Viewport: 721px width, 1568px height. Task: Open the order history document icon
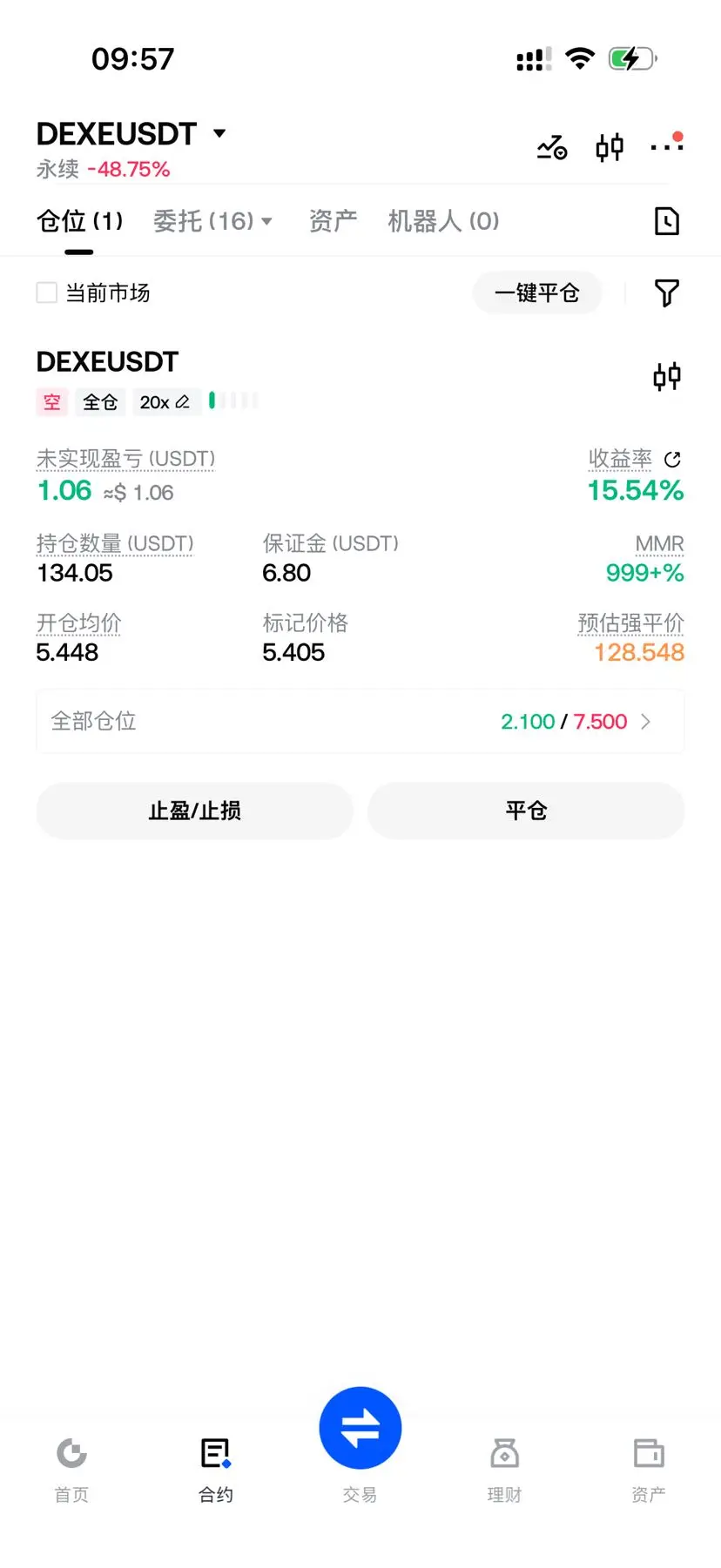tap(667, 221)
